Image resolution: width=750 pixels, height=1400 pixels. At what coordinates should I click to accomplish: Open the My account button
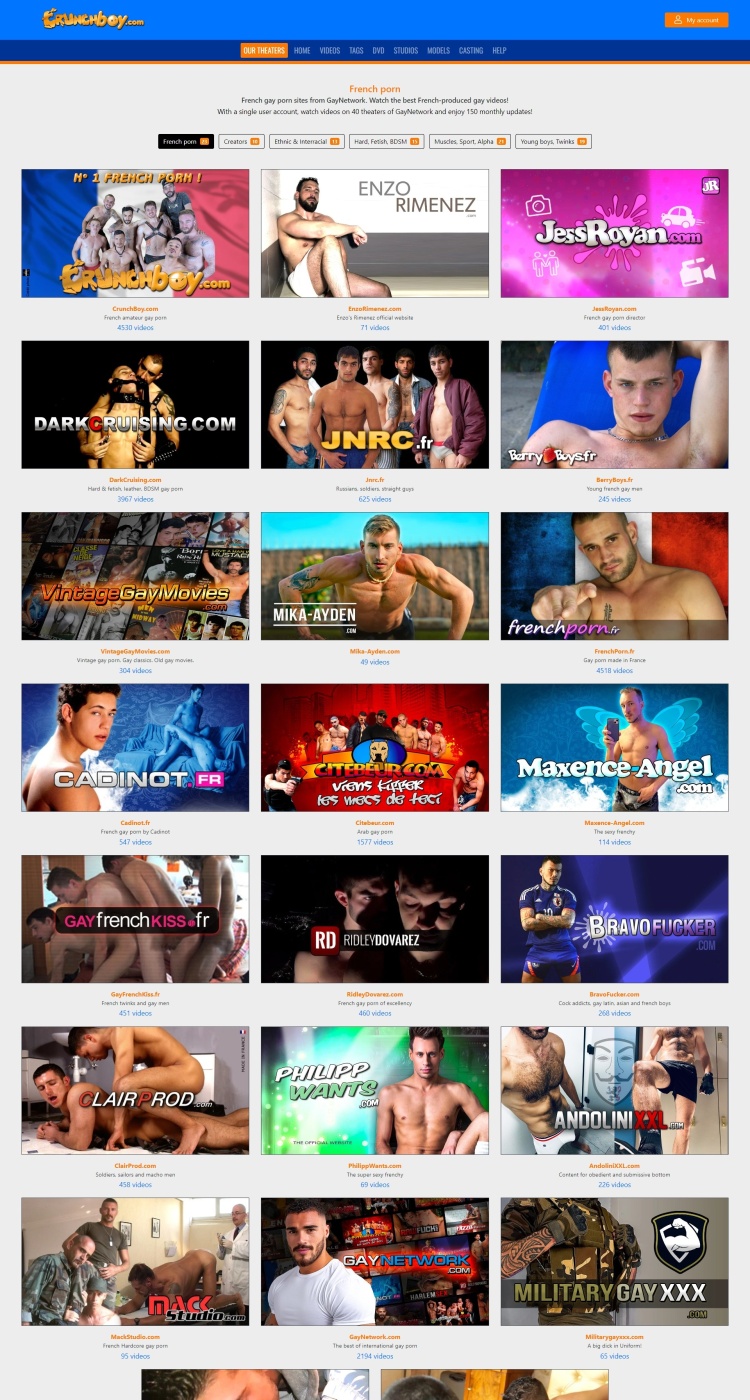696,20
